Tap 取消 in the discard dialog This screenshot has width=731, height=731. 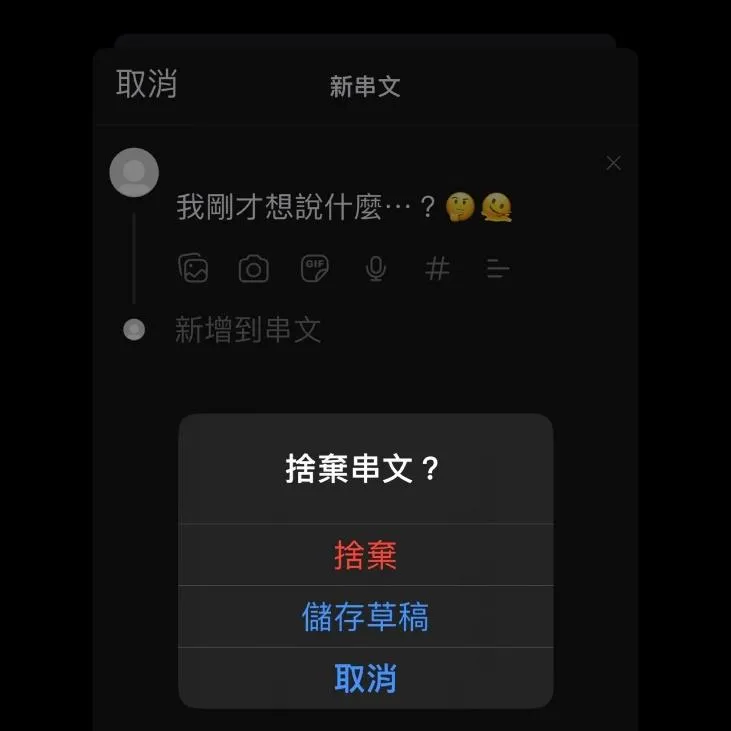click(x=365, y=679)
